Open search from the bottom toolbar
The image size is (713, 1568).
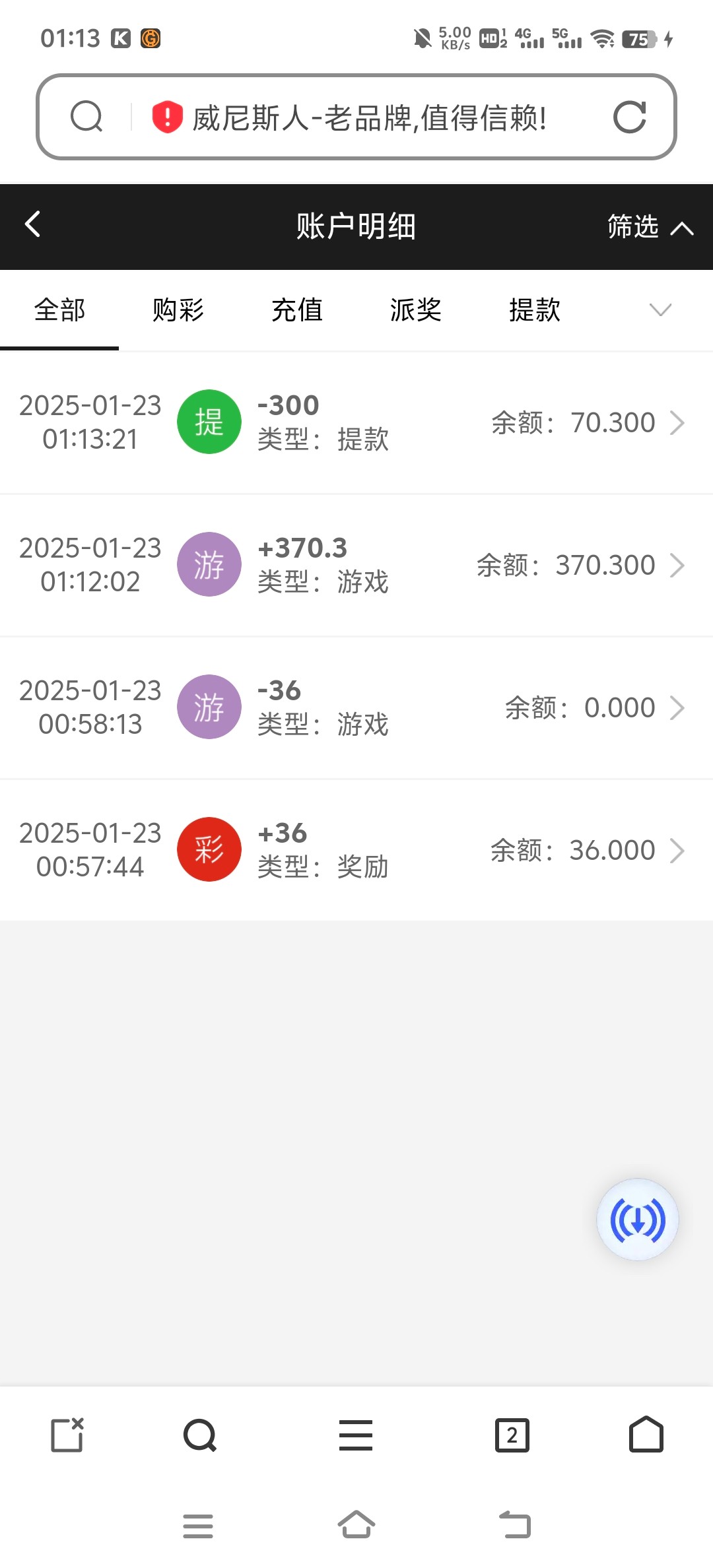(200, 1435)
